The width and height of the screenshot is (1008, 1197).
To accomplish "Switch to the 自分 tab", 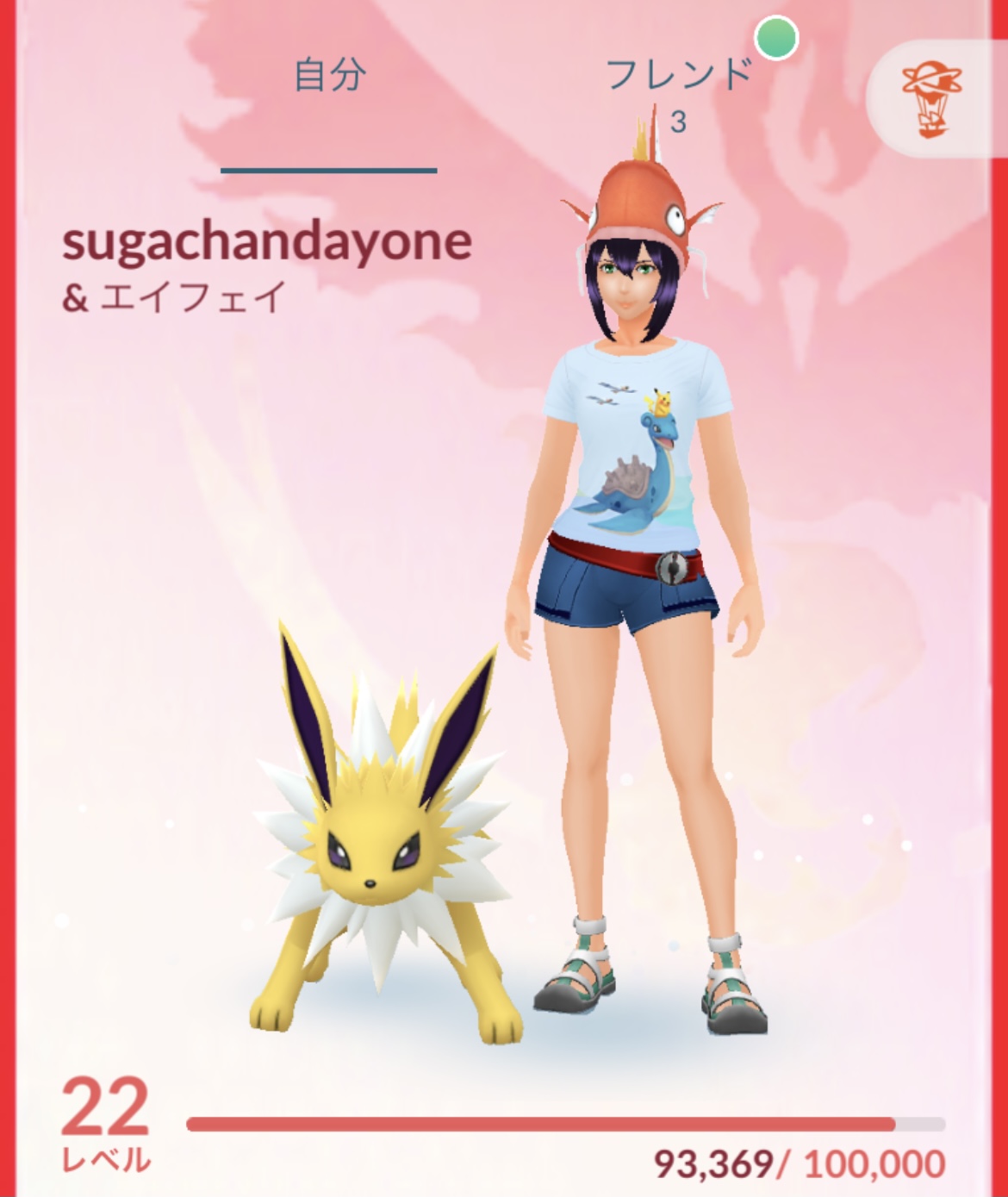I will coord(330,76).
